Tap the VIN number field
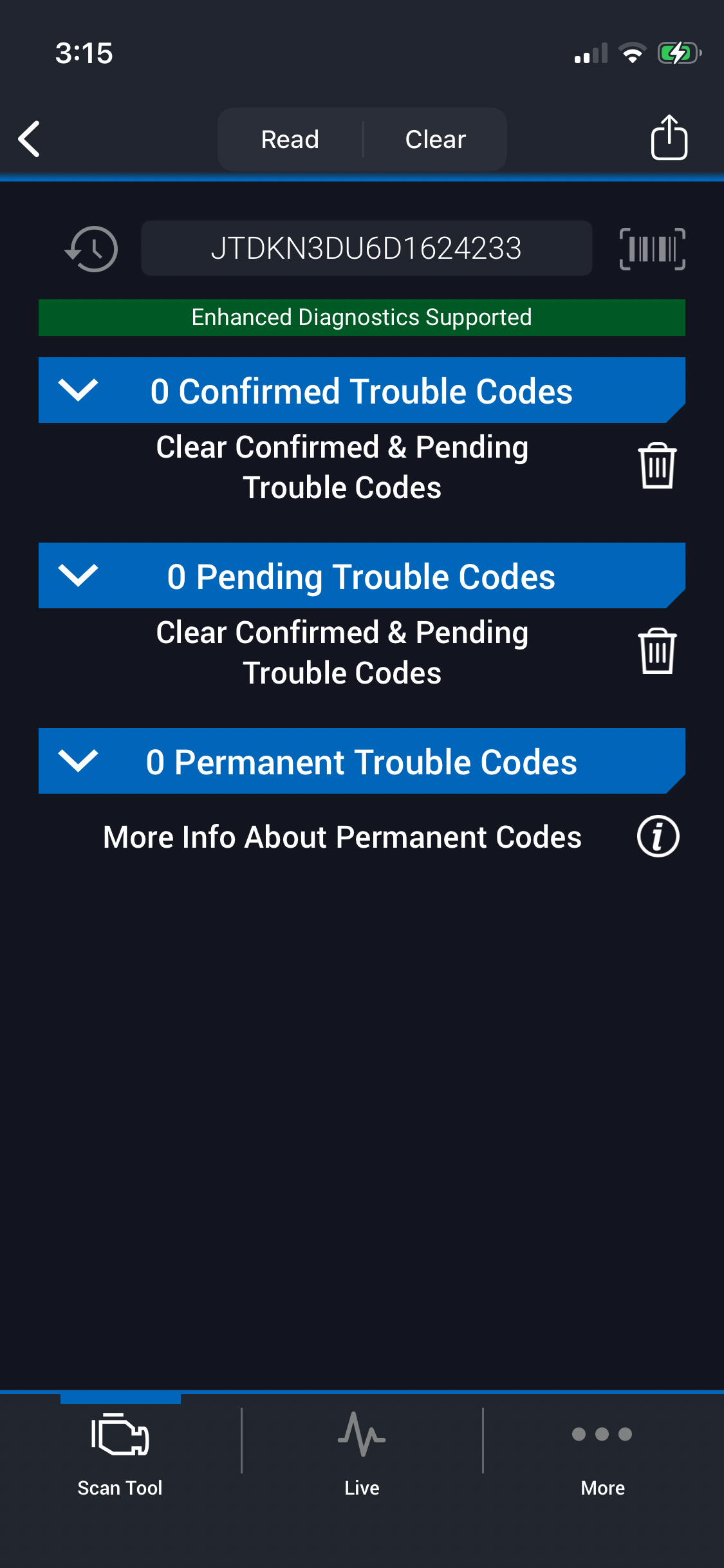724x1568 pixels. 366,248
